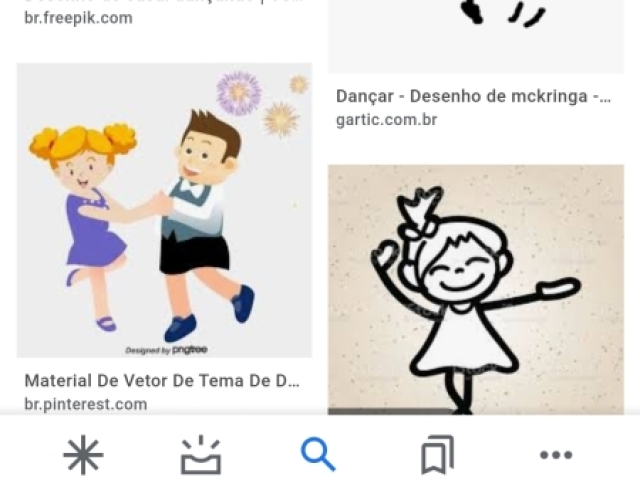Open the dancing kids pngtree image
Screen dimensions: 640x480
pyautogui.click(x=164, y=210)
